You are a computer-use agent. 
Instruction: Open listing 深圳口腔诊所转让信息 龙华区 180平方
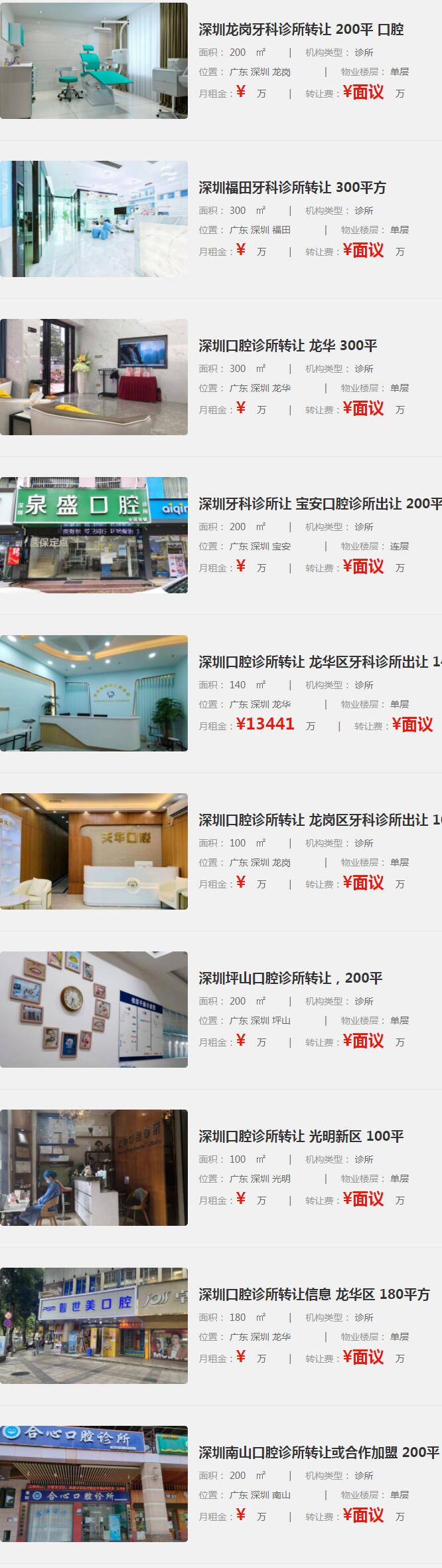point(314,1294)
